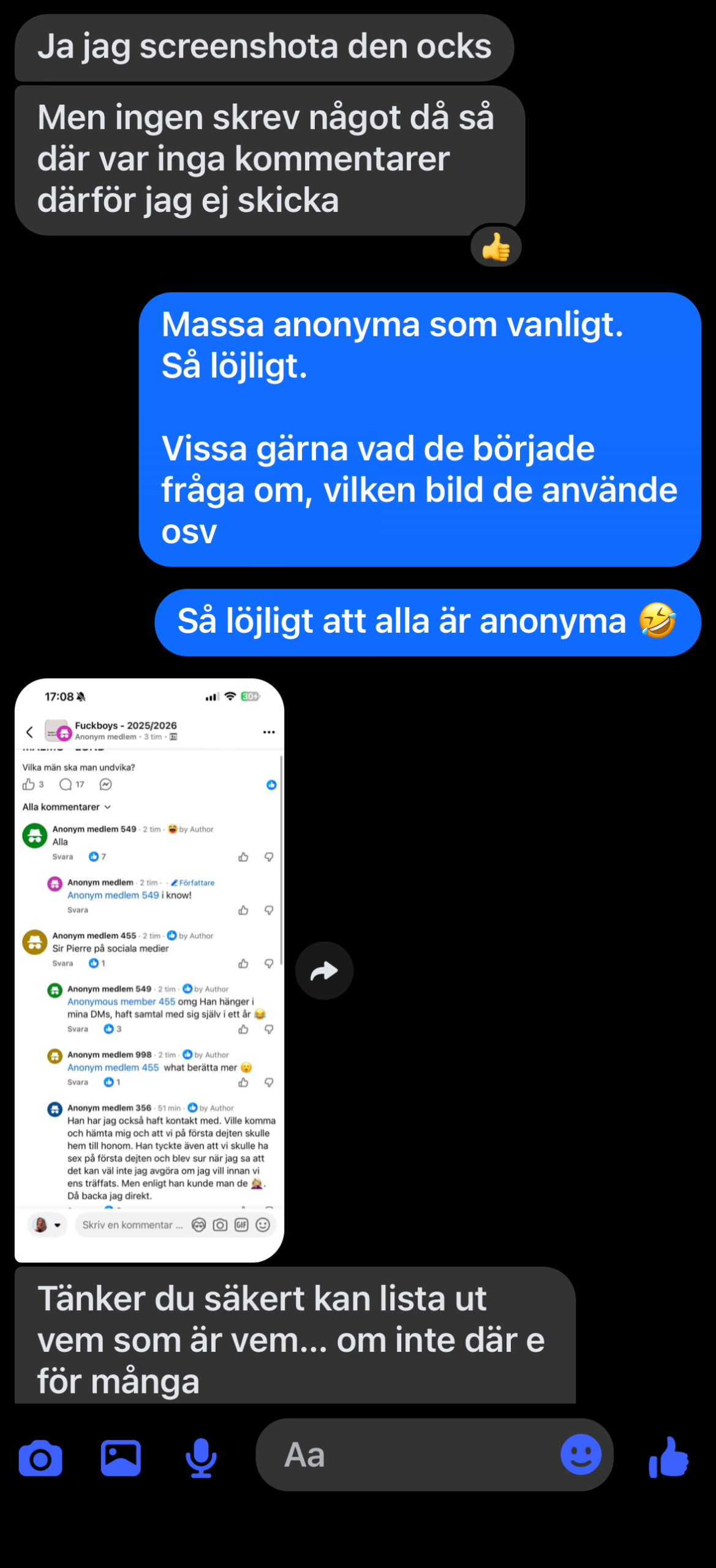Open the shared Fuckboys group screenshot
This screenshot has width=716, height=1568.
coord(149,970)
